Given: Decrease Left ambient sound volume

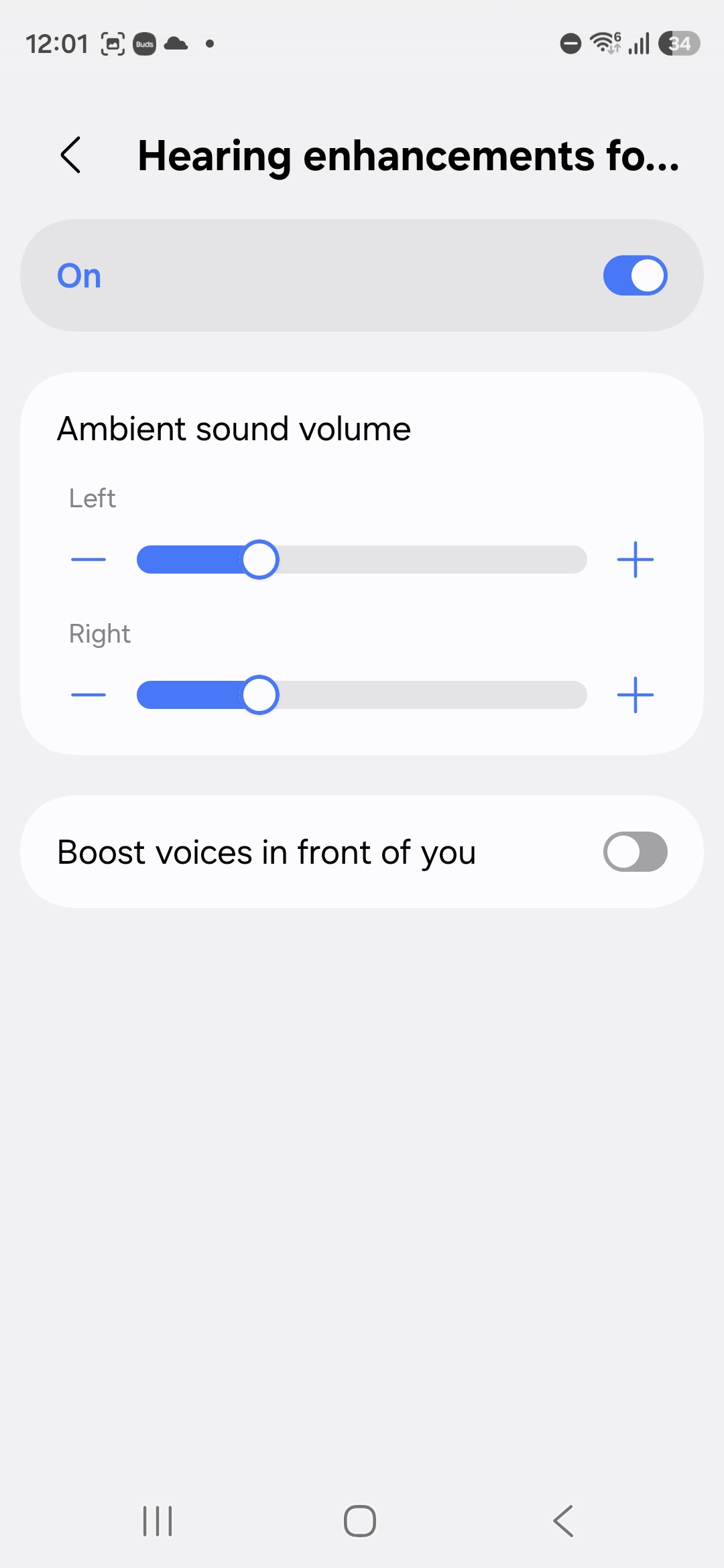Looking at the screenshot, I should (88, 560).
